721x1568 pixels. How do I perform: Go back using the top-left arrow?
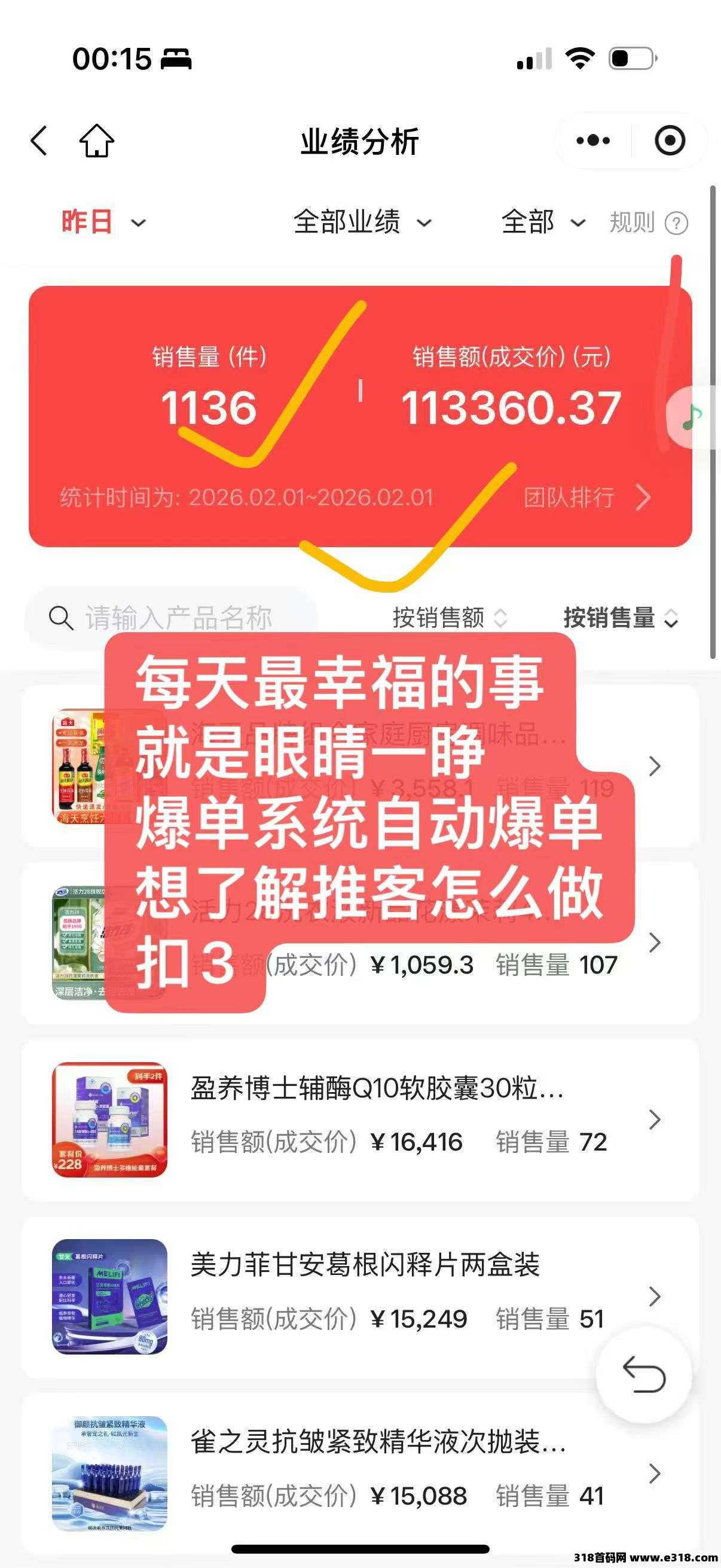39,141
